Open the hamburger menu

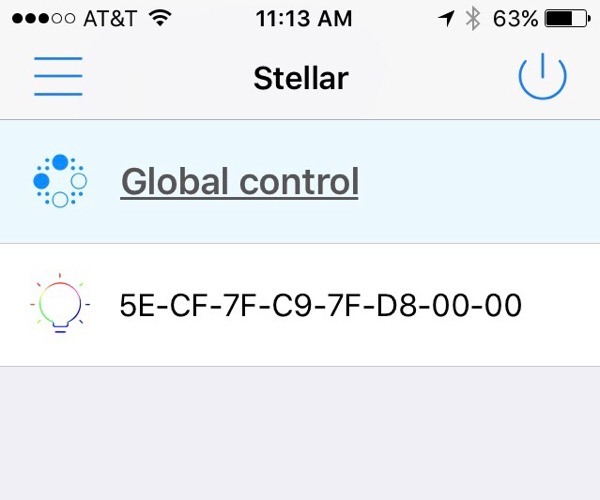click(x=58, y=77)
